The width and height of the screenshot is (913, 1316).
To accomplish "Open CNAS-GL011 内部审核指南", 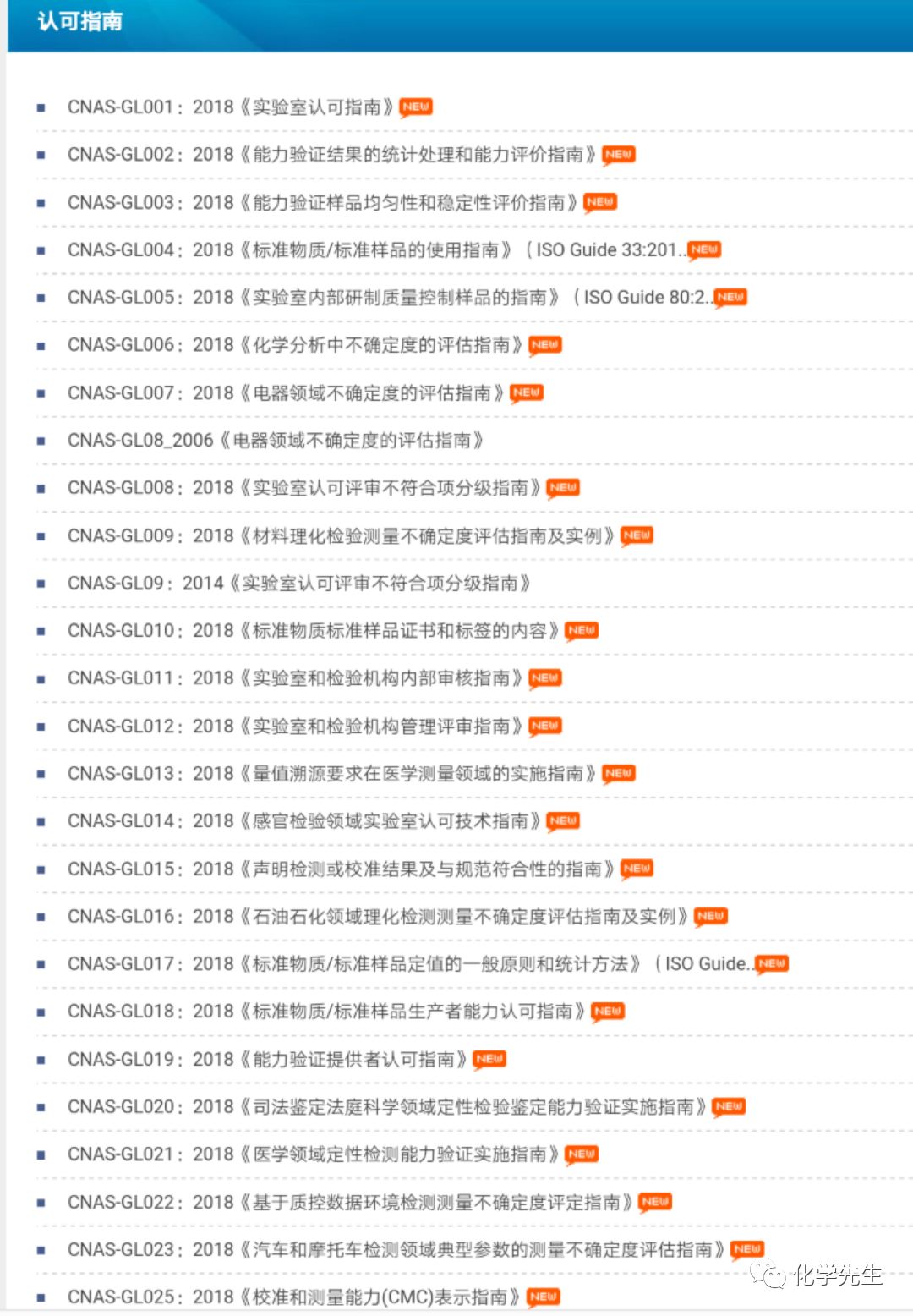I will [295, 678].
